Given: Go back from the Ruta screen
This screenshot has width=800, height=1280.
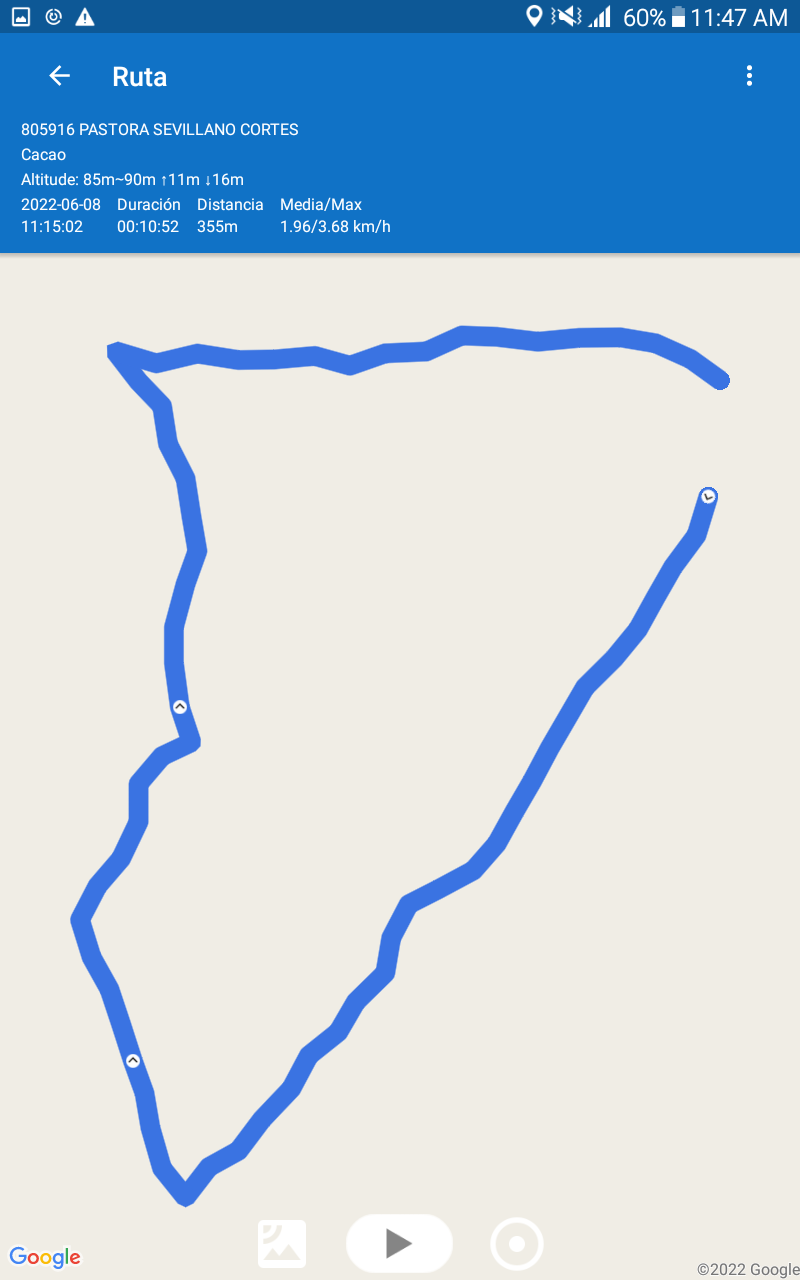Looking at the screenshot, I should pos(59,76).
